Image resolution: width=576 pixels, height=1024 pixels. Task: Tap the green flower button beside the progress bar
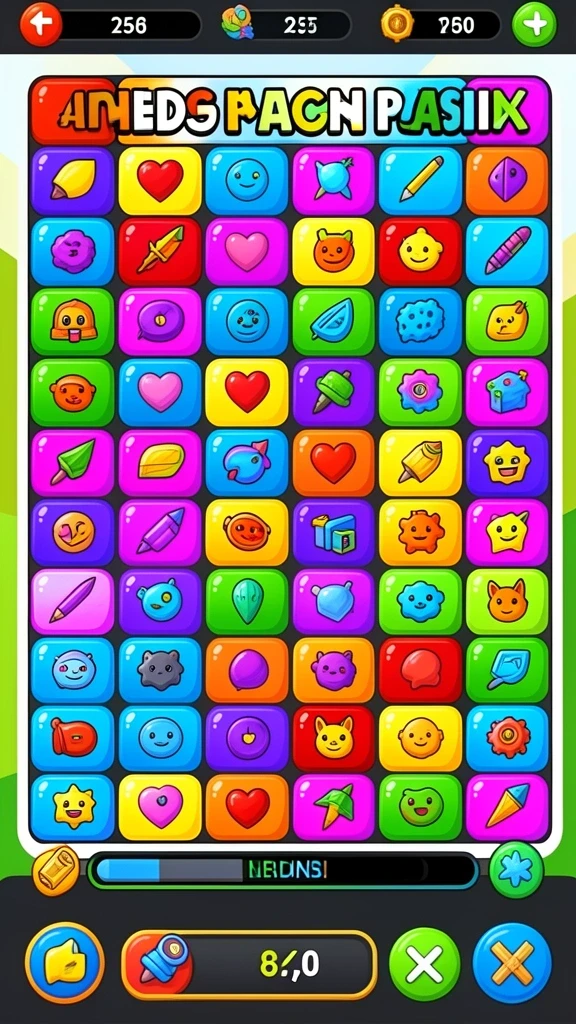coord(517,869)
